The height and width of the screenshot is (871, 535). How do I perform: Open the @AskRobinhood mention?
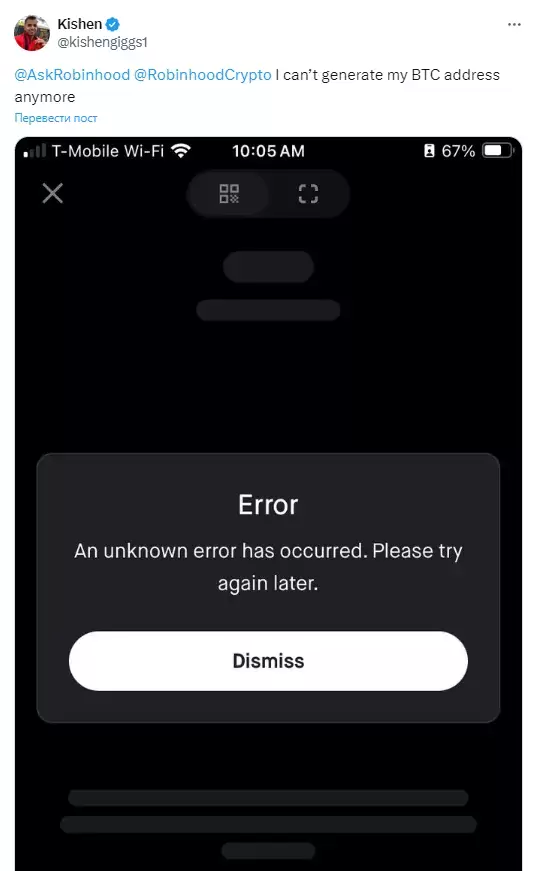(x=72, y=75)
